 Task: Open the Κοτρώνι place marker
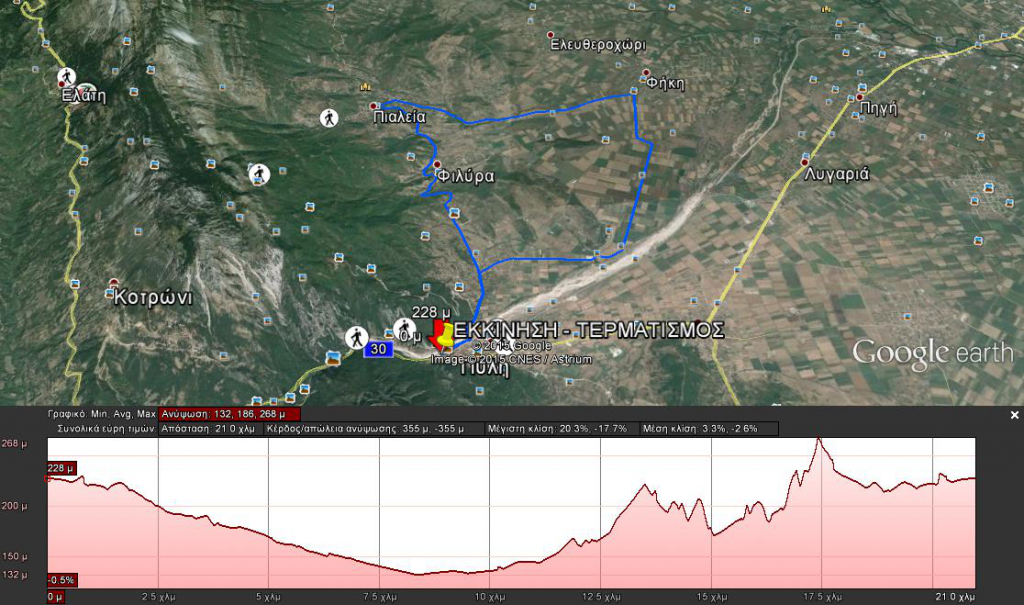[x=114, y=283]
